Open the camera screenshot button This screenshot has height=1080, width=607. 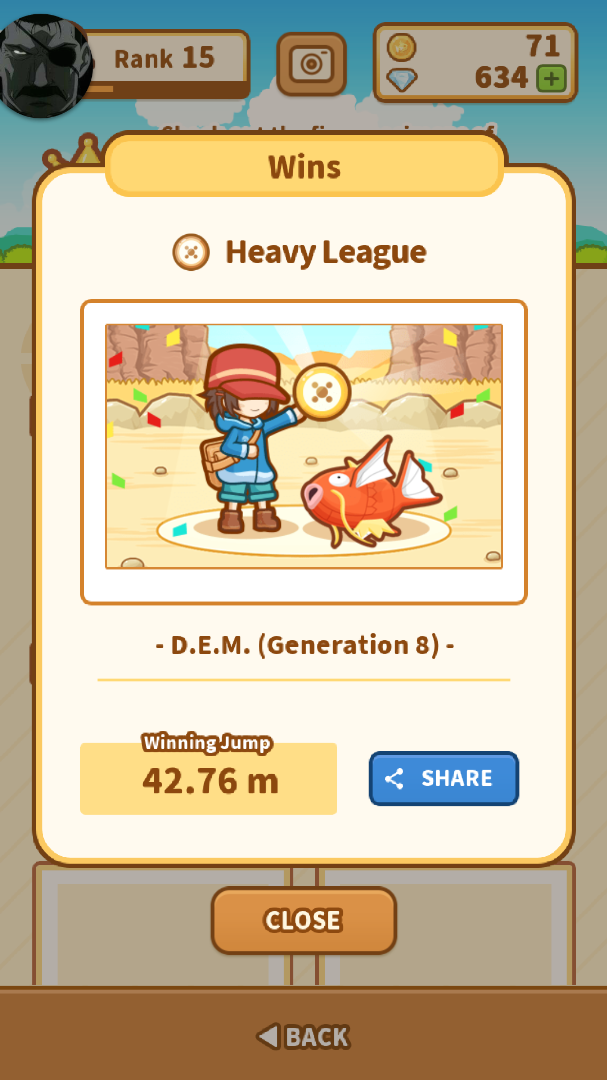tap(311, 65)
